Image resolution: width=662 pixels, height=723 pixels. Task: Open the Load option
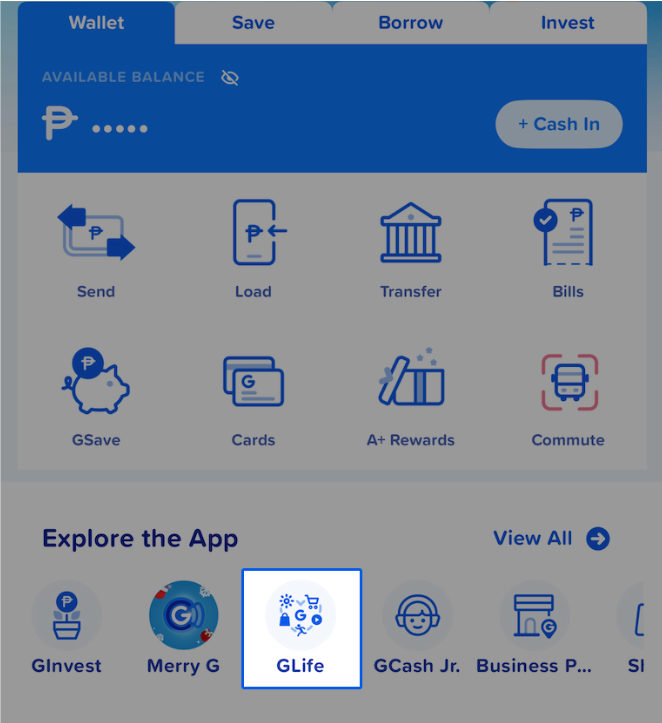tap(253, 250)
